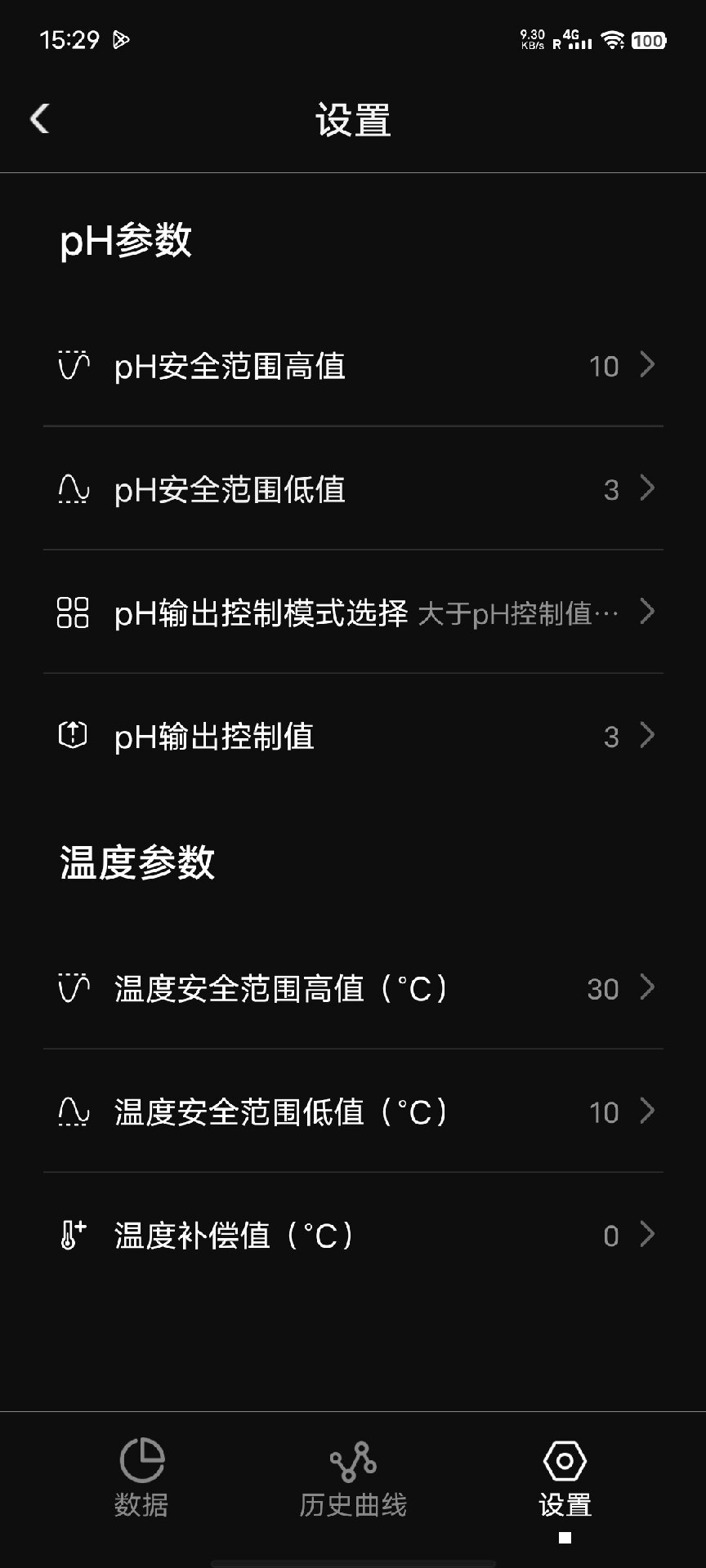Screen dimensions: 706x1568
Task: Select the 设置 gear icon
Action: tap(564, 1462)
